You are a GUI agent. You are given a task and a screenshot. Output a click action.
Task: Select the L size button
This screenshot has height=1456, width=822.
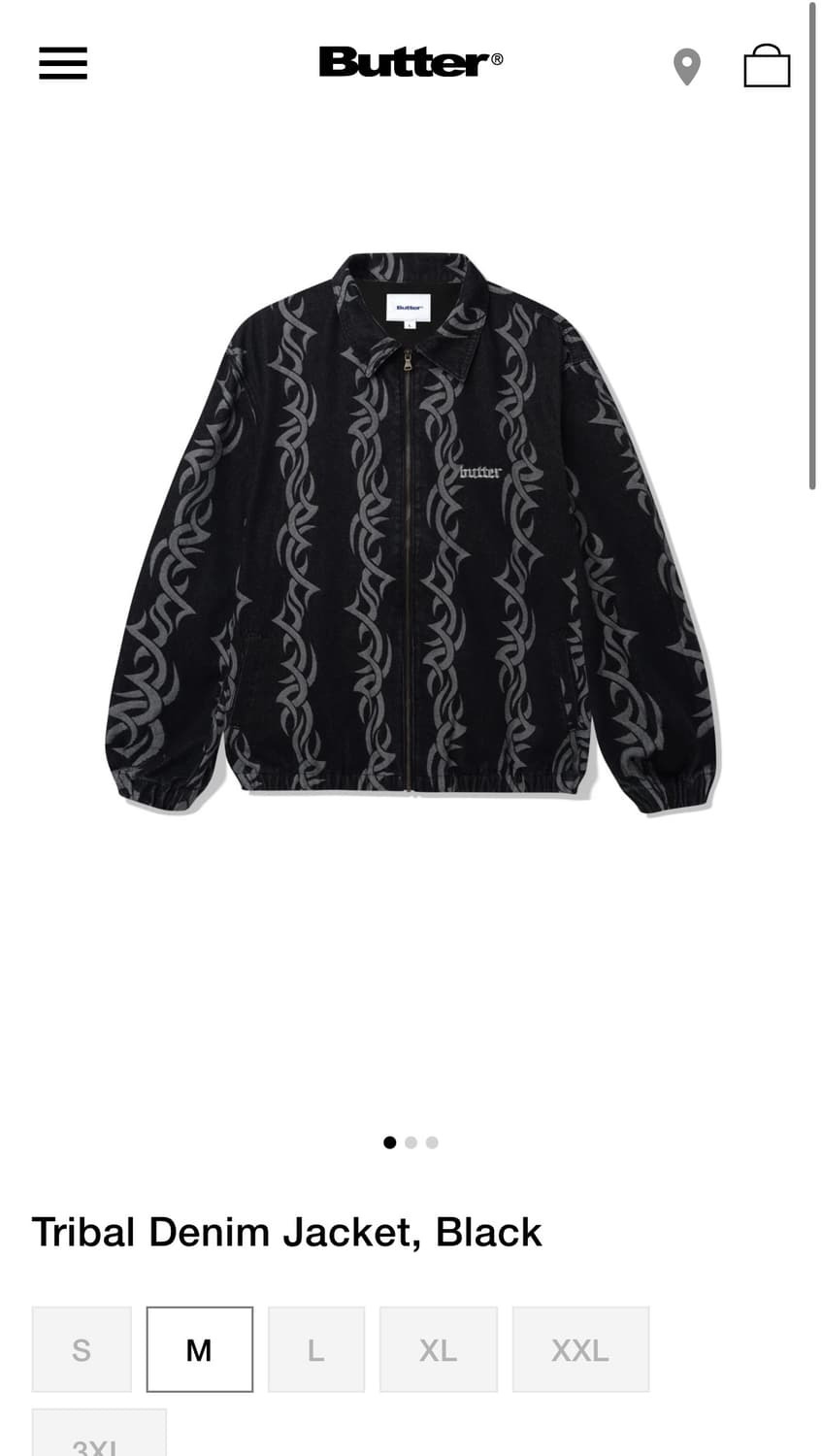point(314,1348)
